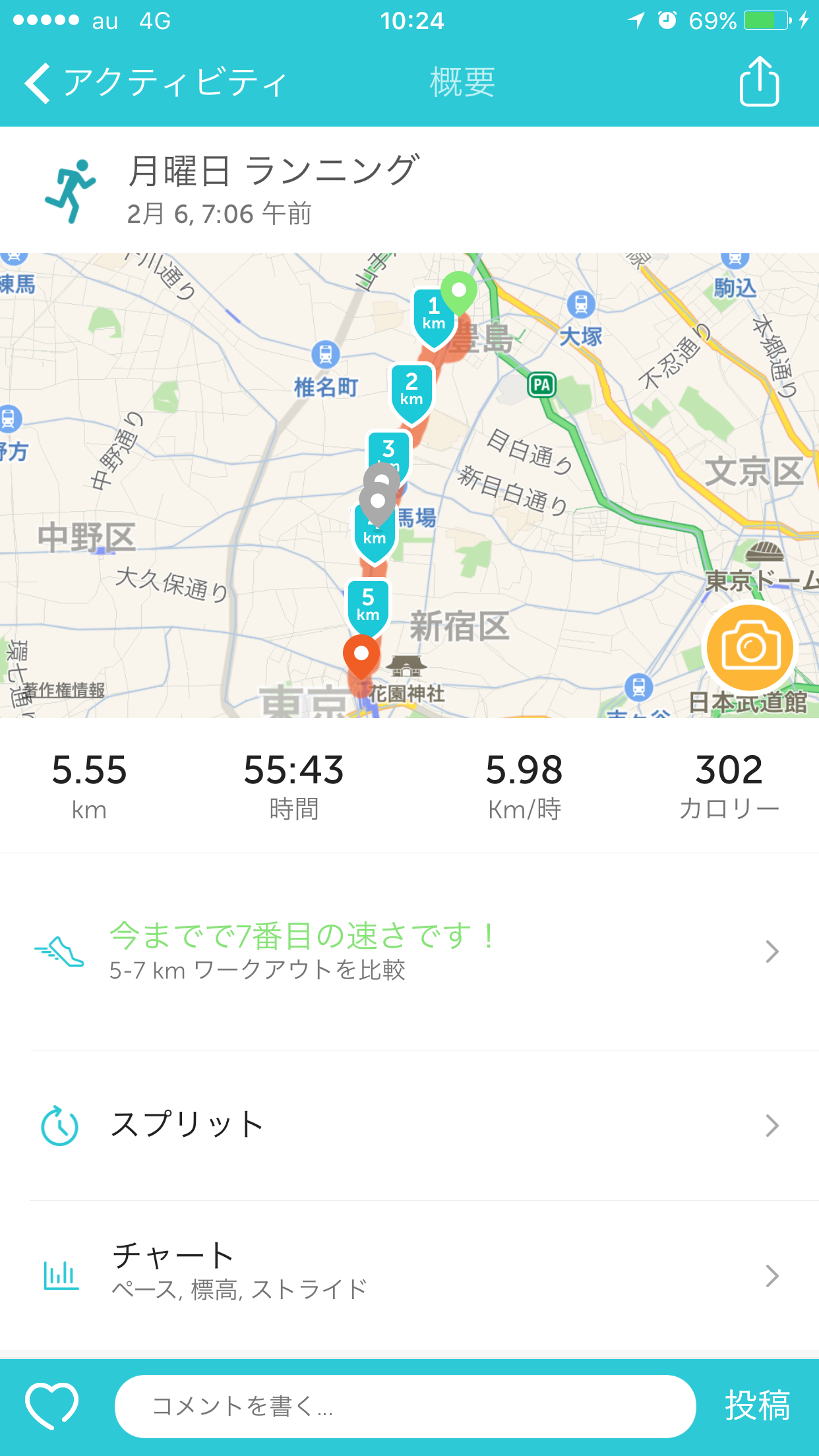This screenshot has height=1456, width=819.
Task: Share this running activity
Action: pos(759,81)
